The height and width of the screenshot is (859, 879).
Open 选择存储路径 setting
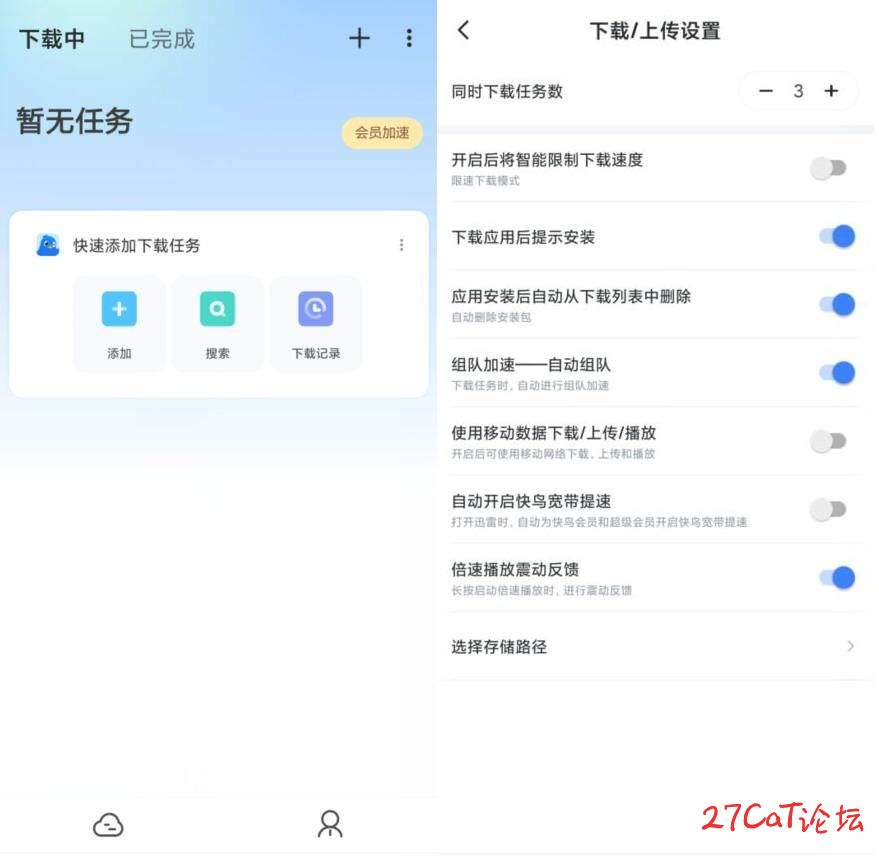tap(655, 647)
